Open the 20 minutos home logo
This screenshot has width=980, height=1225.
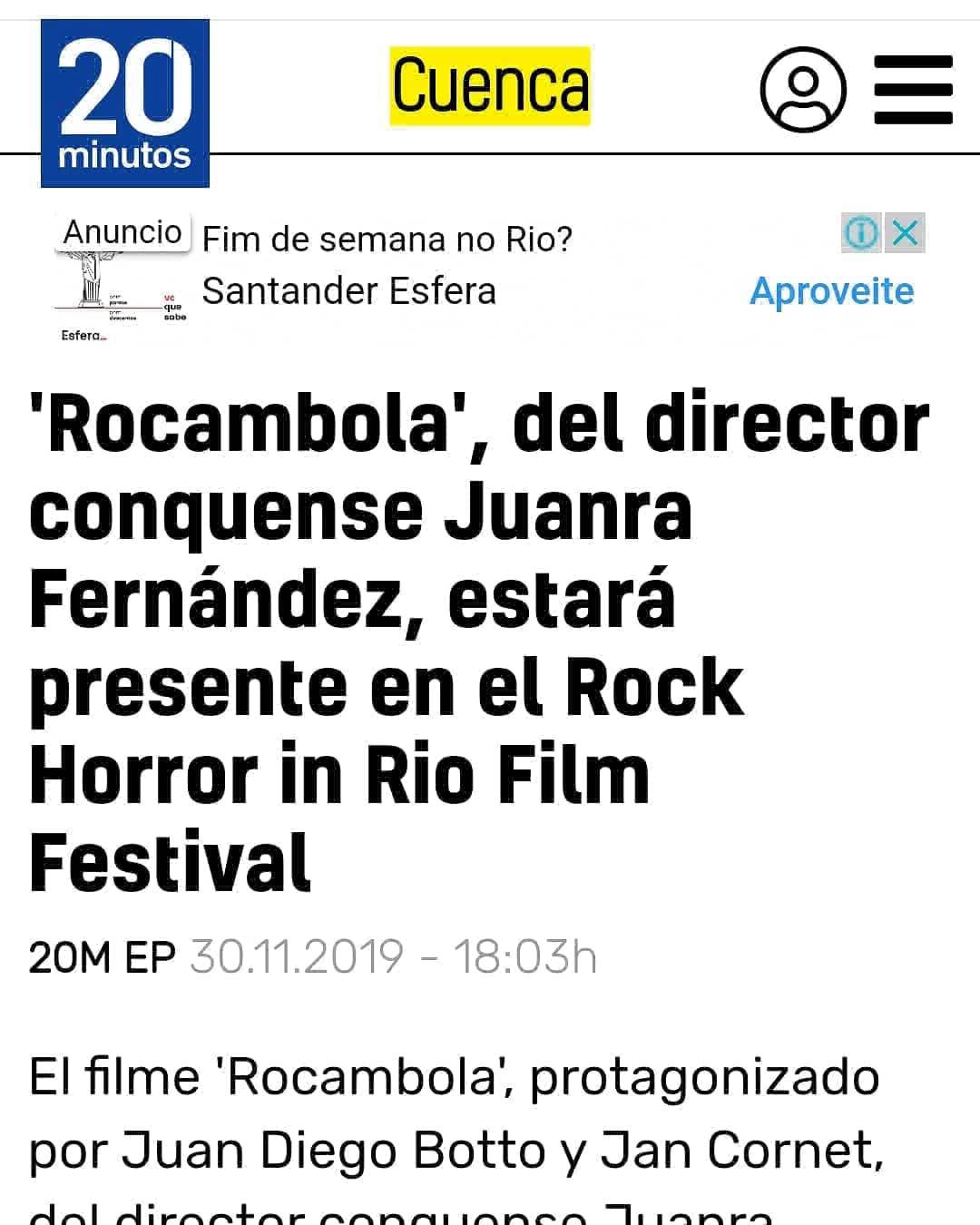coord(125,103)
